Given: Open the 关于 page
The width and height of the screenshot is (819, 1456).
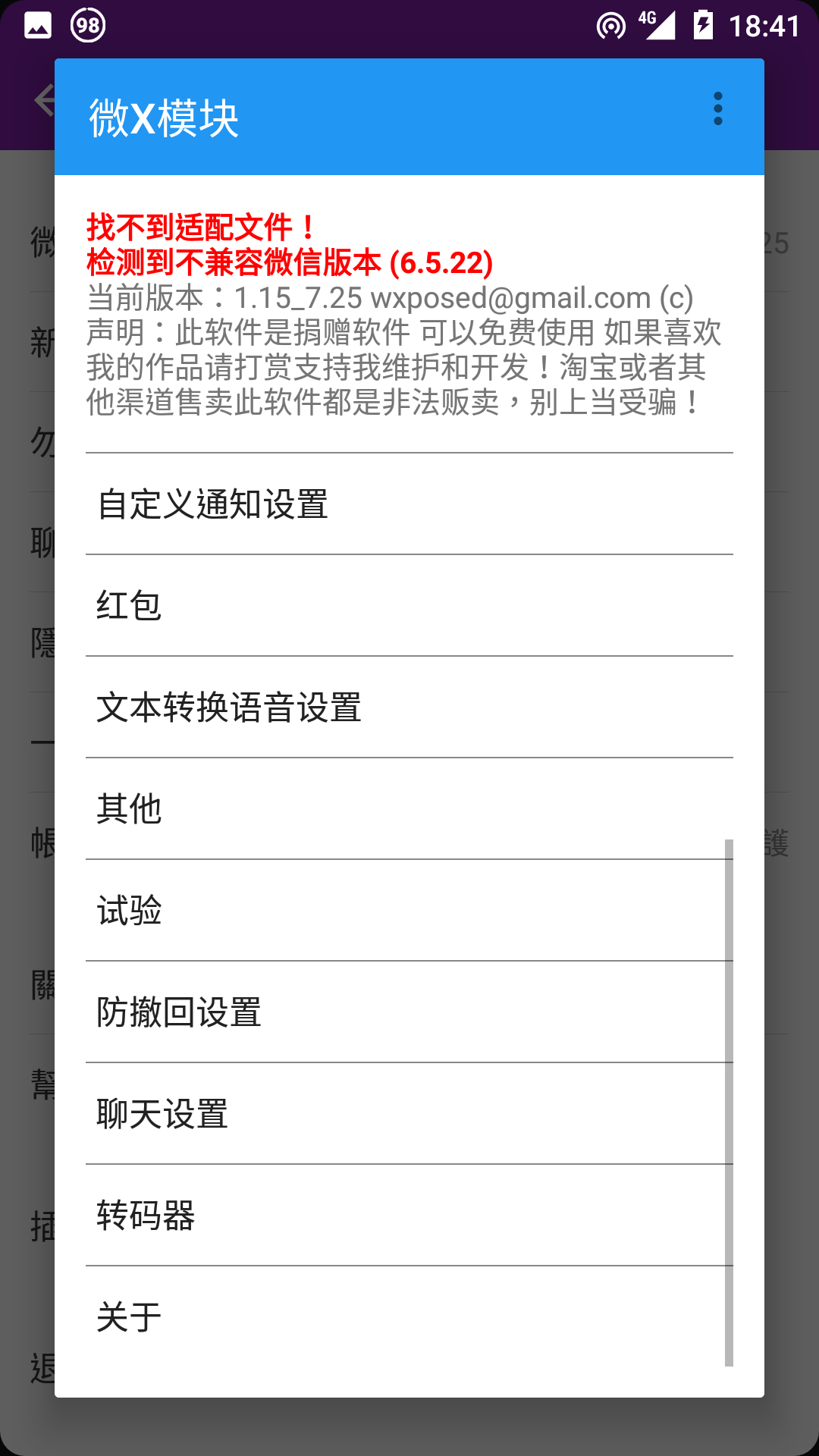Looking at the screenshot, I should point(409,1317).
